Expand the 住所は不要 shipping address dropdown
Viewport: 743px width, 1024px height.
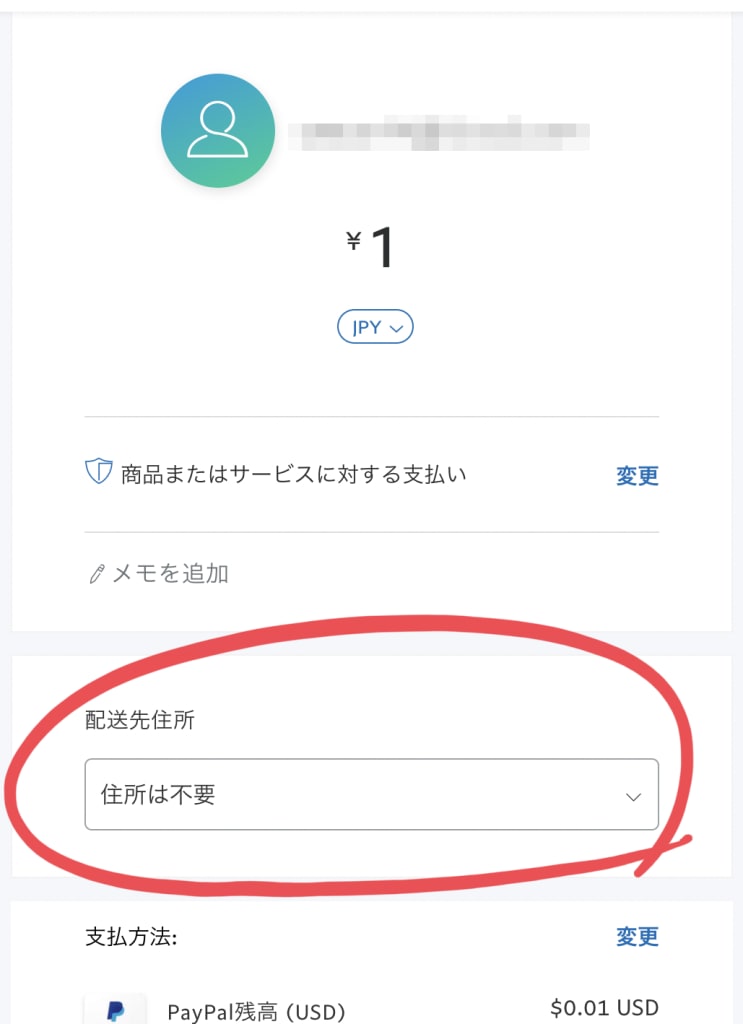coord(371,795)
